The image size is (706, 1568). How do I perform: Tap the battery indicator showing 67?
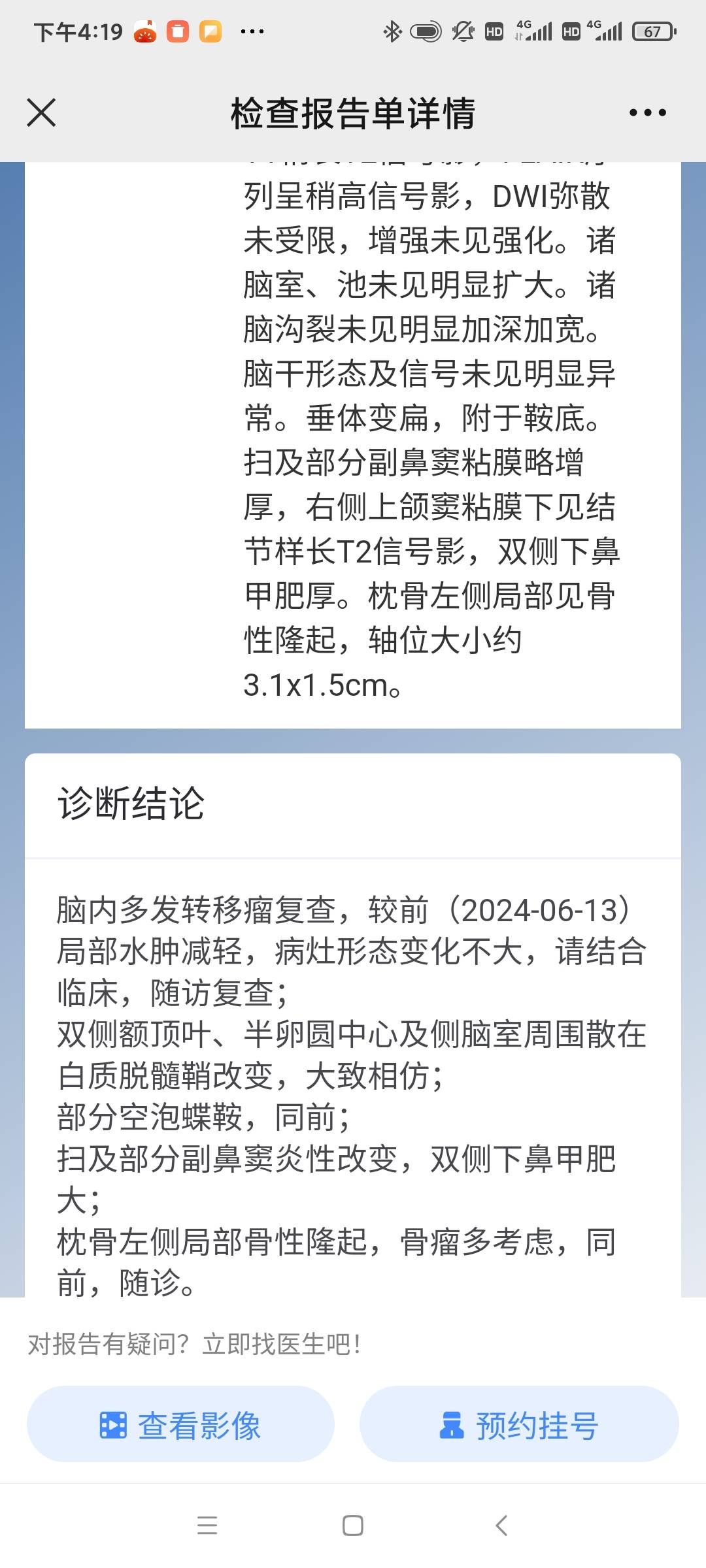[652, 31]
